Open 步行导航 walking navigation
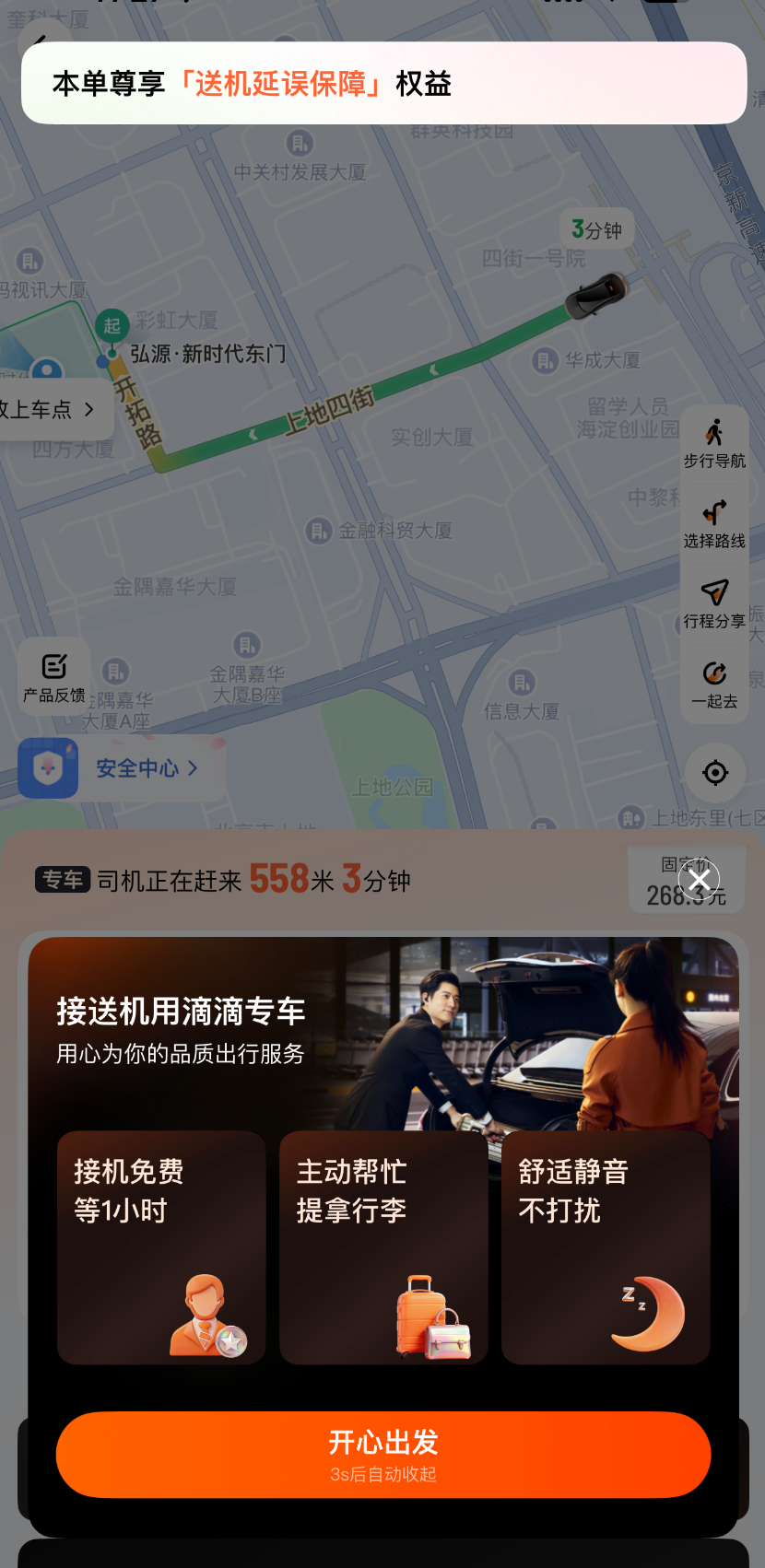 714,444
